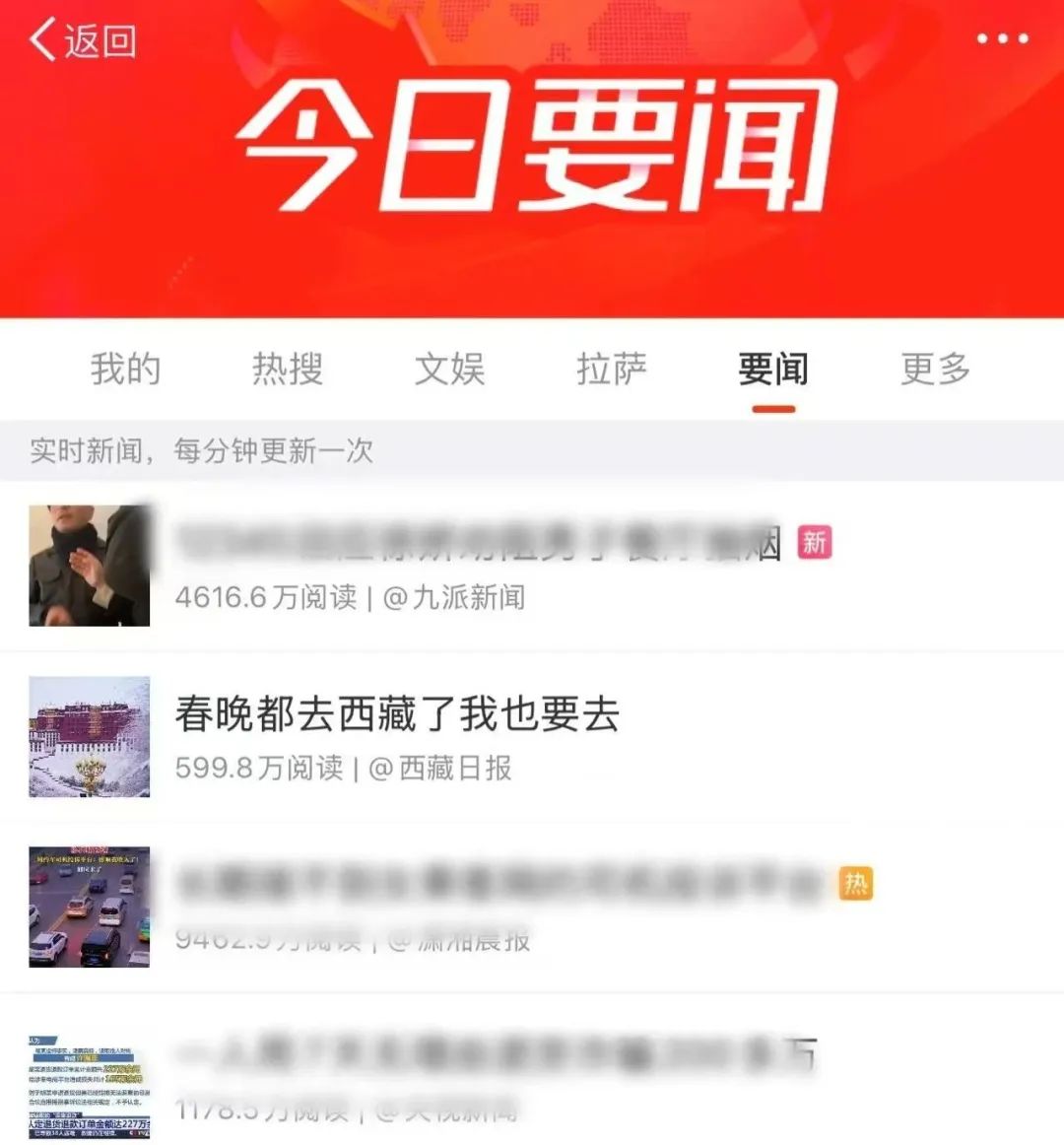Show 更多 tab options
The width and height of the screenshot is (1064, 1145).
point(935,370)
